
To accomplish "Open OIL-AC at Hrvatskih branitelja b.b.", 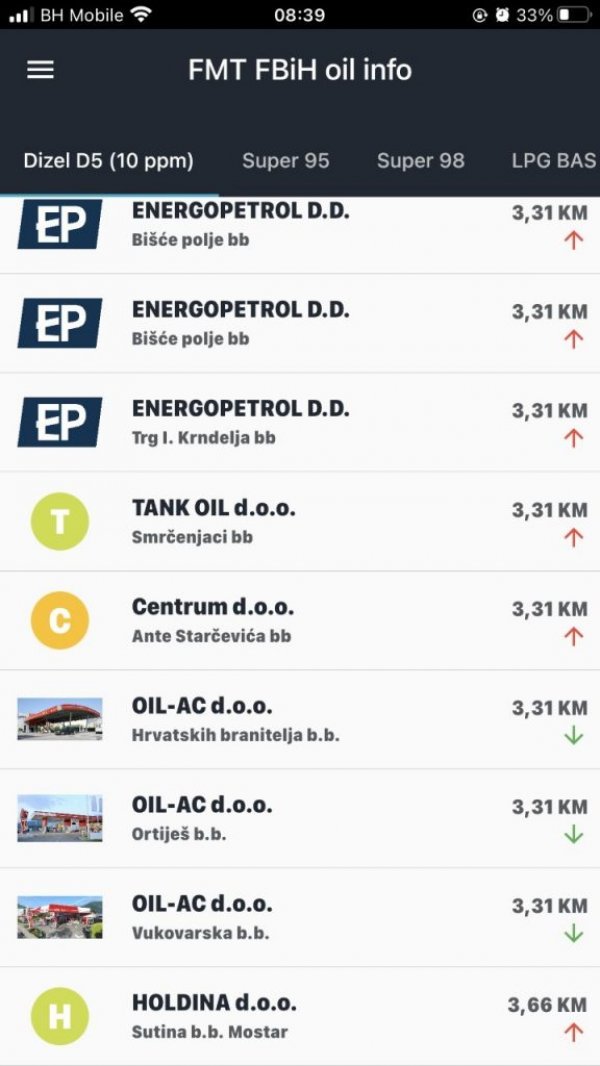I will pyautogui.click(x=300, y=719).
